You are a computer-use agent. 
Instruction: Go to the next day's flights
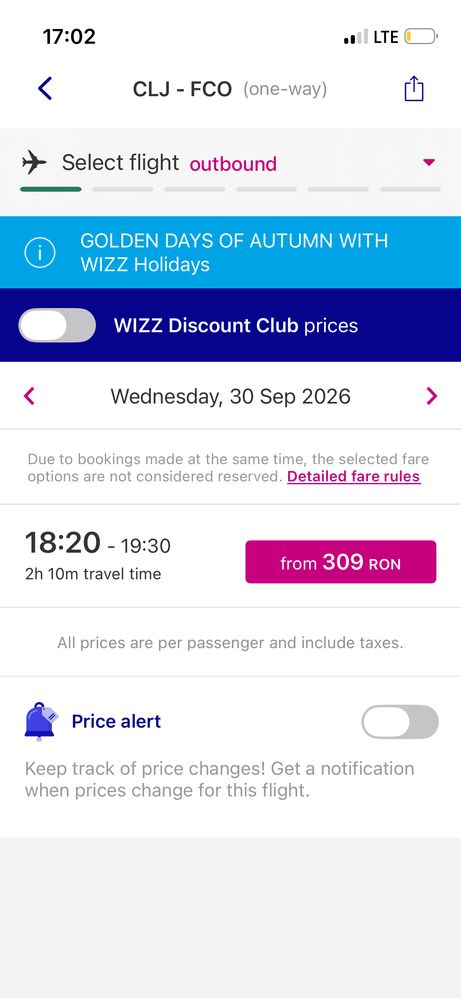(432, 397)
